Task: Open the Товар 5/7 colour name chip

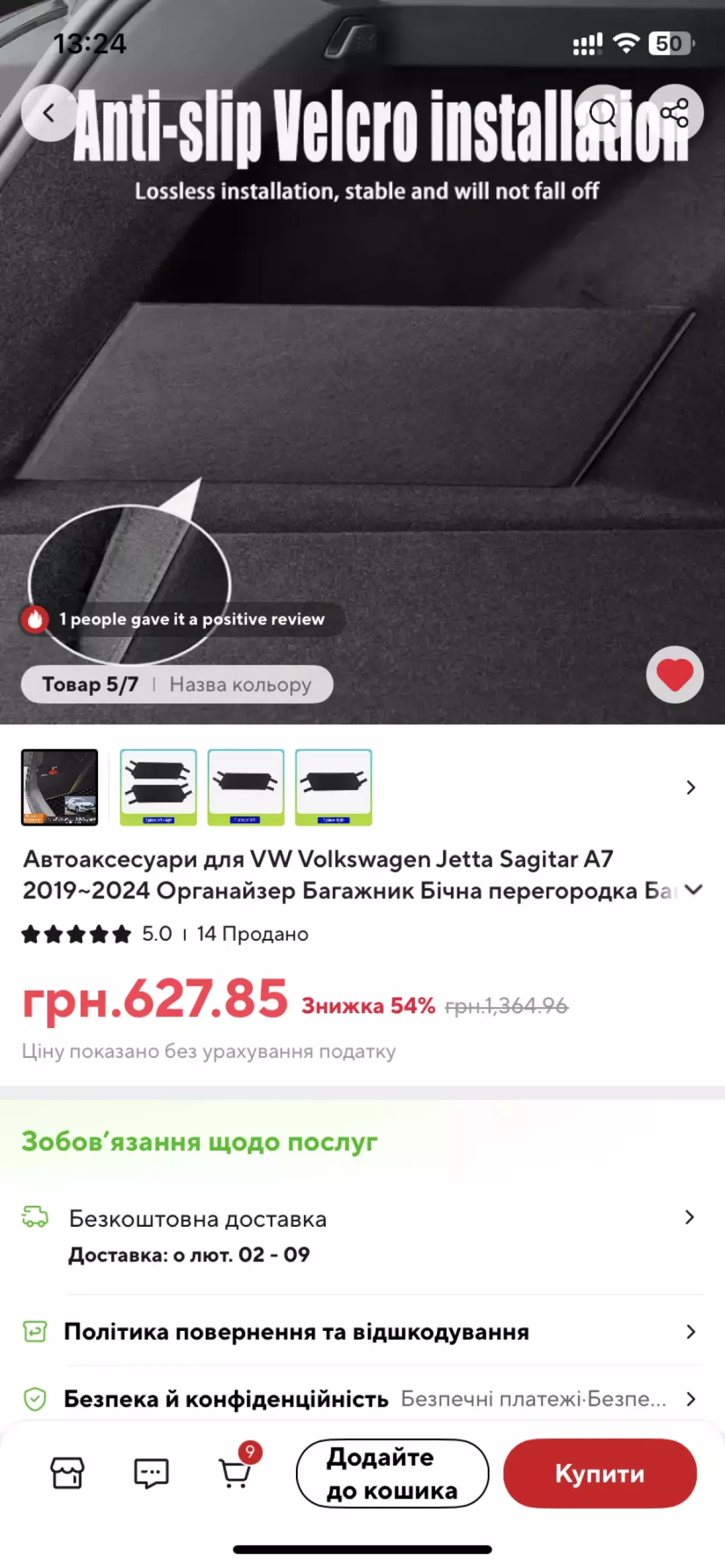Action: pyautogui.click(x=177, y=684)
